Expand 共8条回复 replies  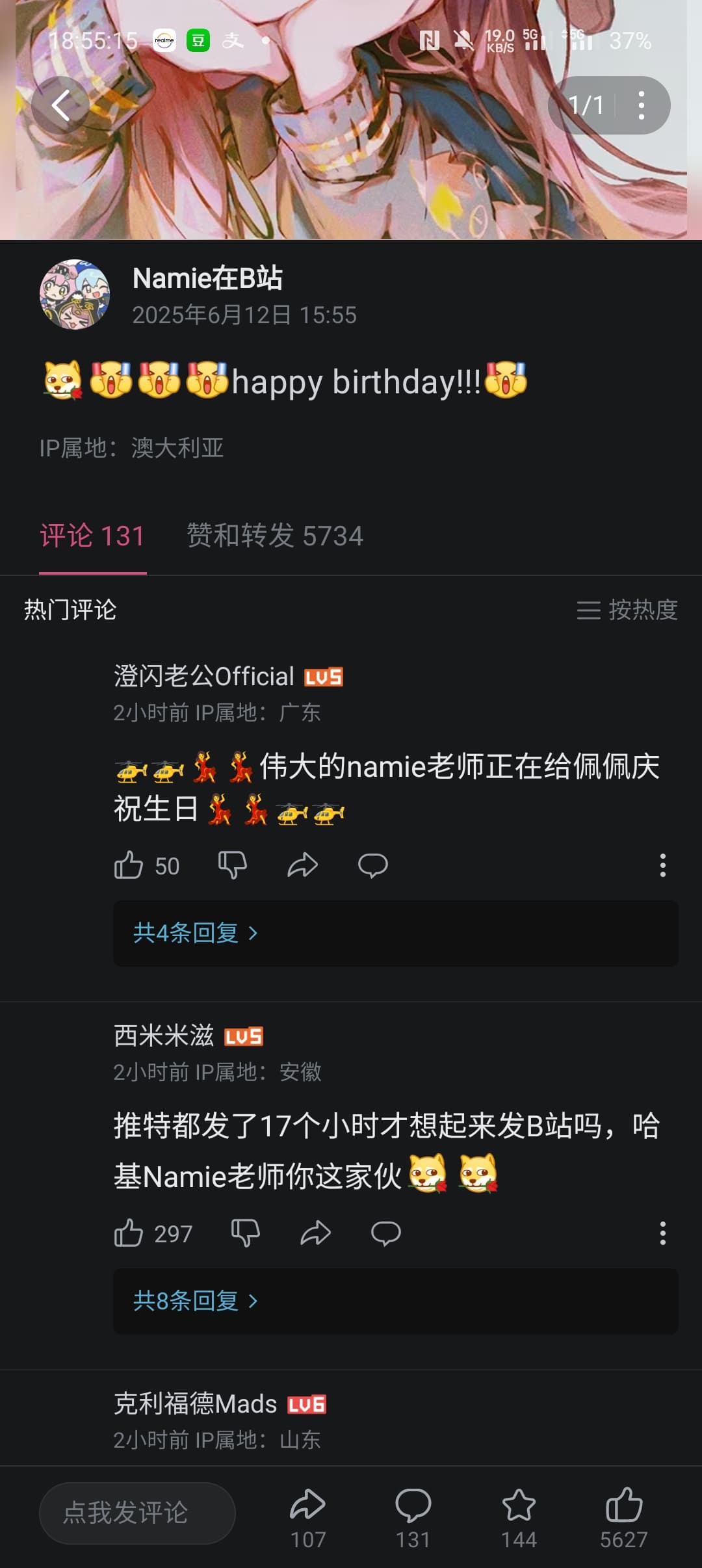point(196,1301)
